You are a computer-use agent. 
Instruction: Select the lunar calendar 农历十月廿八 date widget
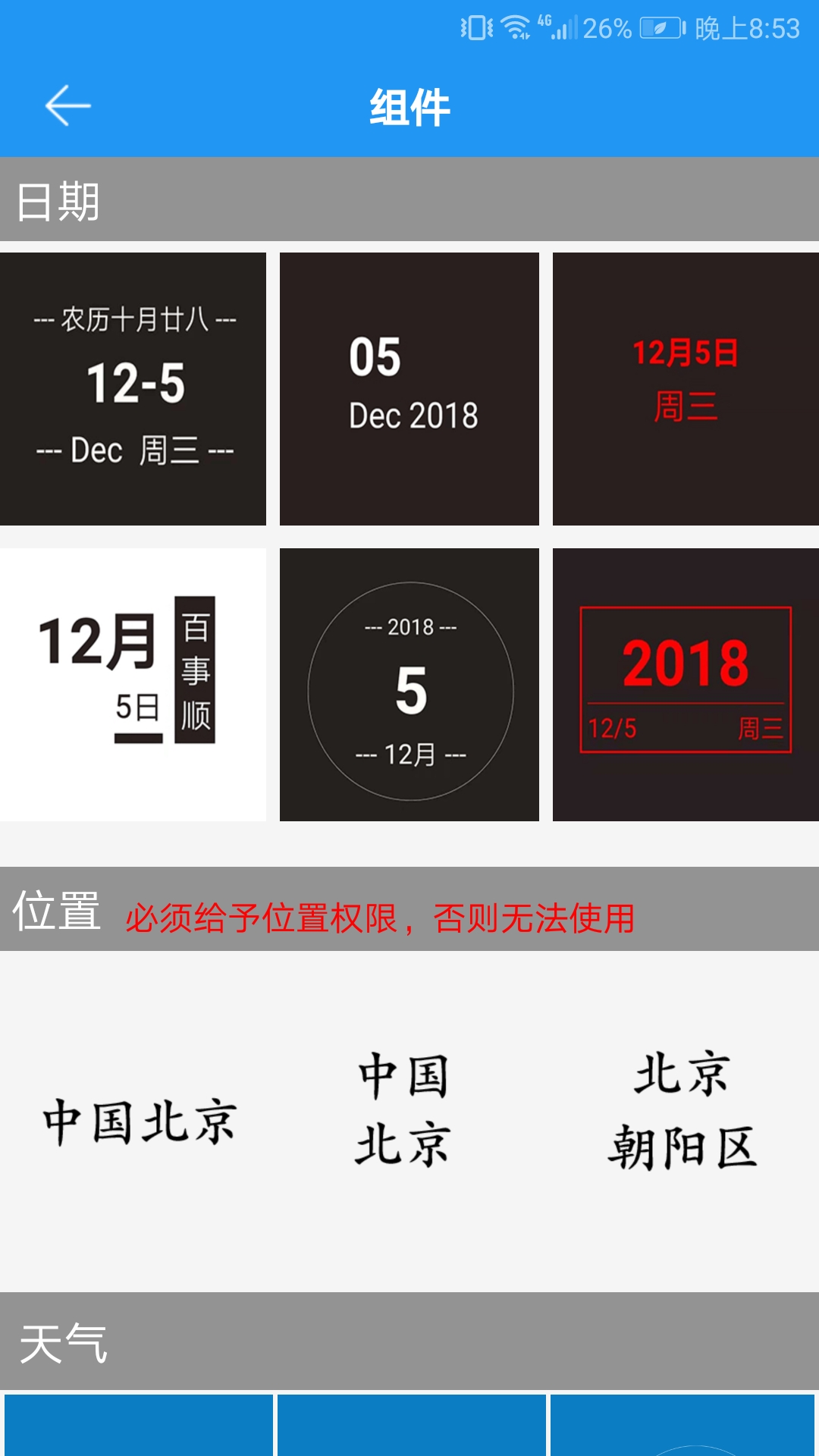pyautogui.click(x=133, y=387)
